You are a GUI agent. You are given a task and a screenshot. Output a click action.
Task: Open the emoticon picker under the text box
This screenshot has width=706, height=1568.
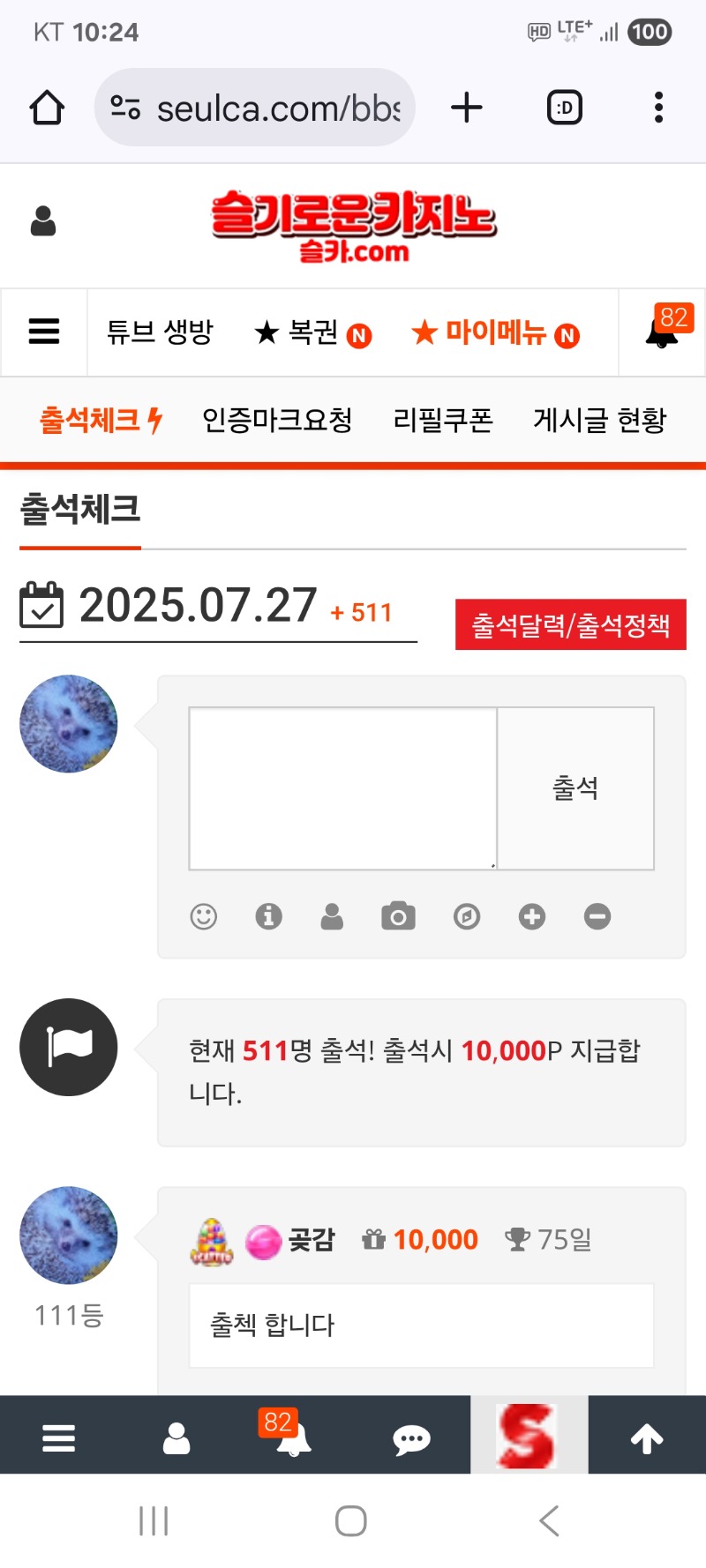[204, 916]
